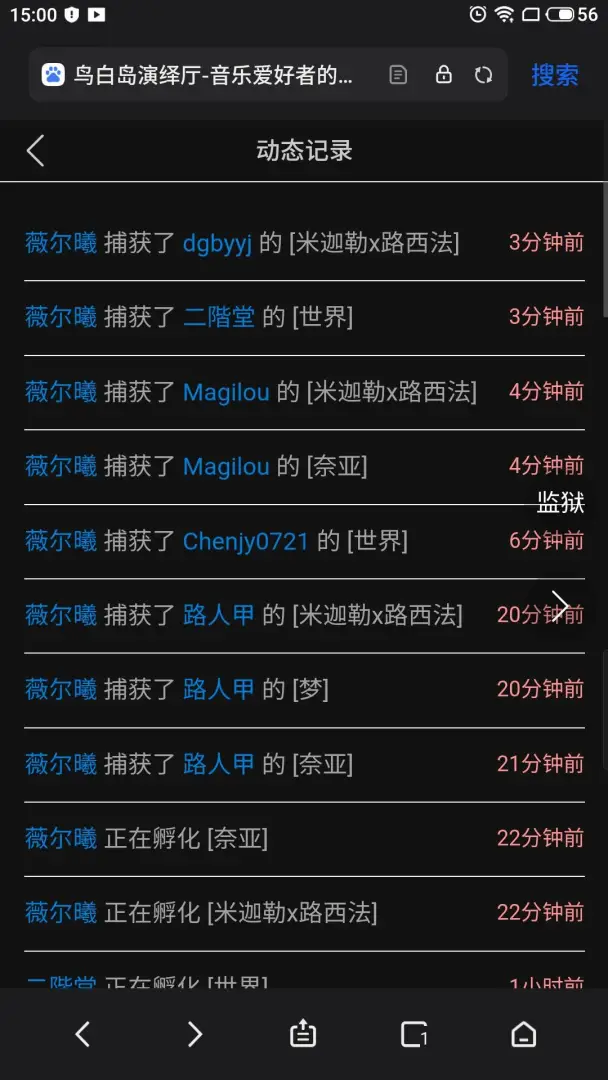Tap the 搜索 button in the address bar
The height and width of the screenshot is (1080, 608).
pos(554,74)
